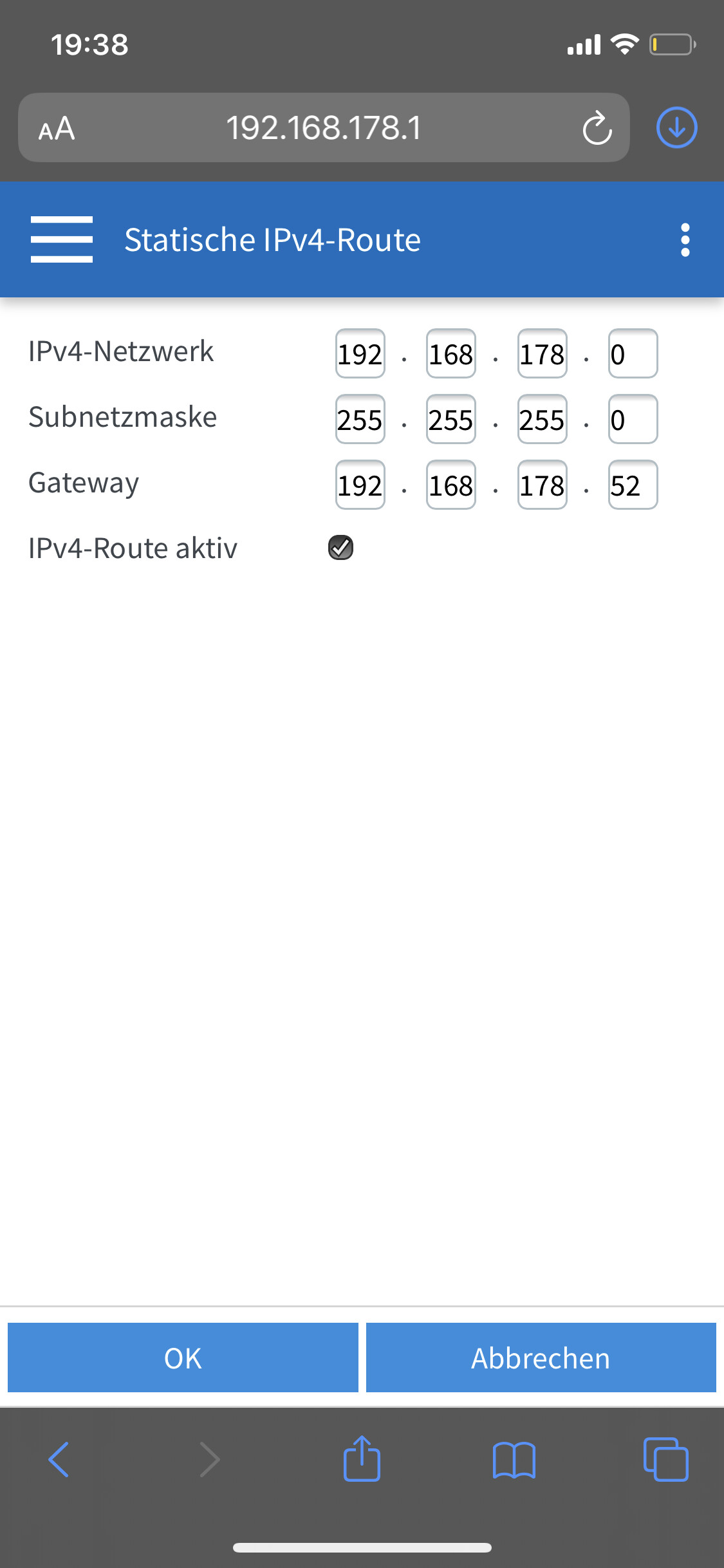724x1568 pixels.
Task: Tap the IPv4-Netzwerk label row
Action: [122, 351]
